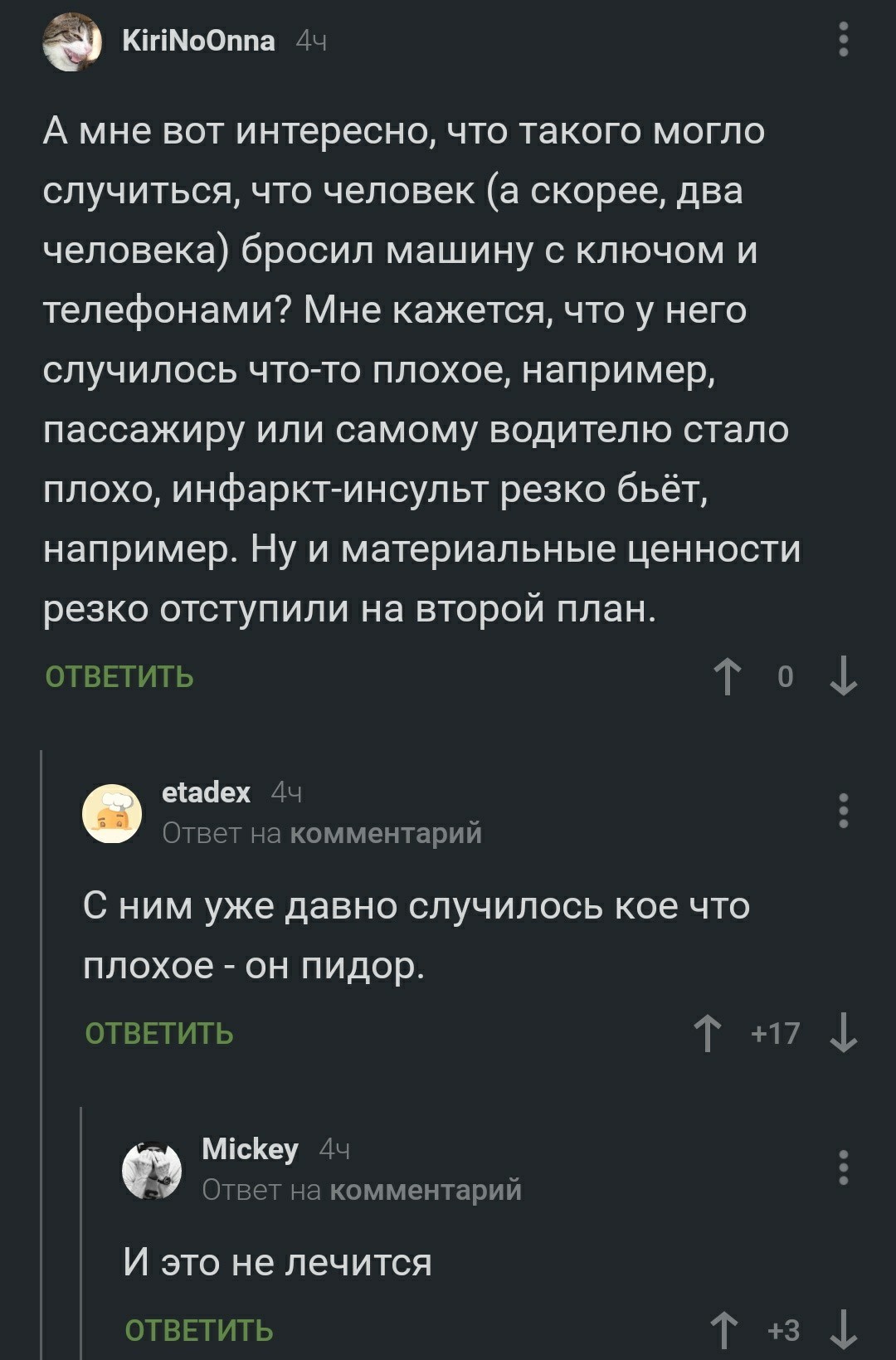
Task: Open overflow menu on etadex's comment
Action: (843, 811)
